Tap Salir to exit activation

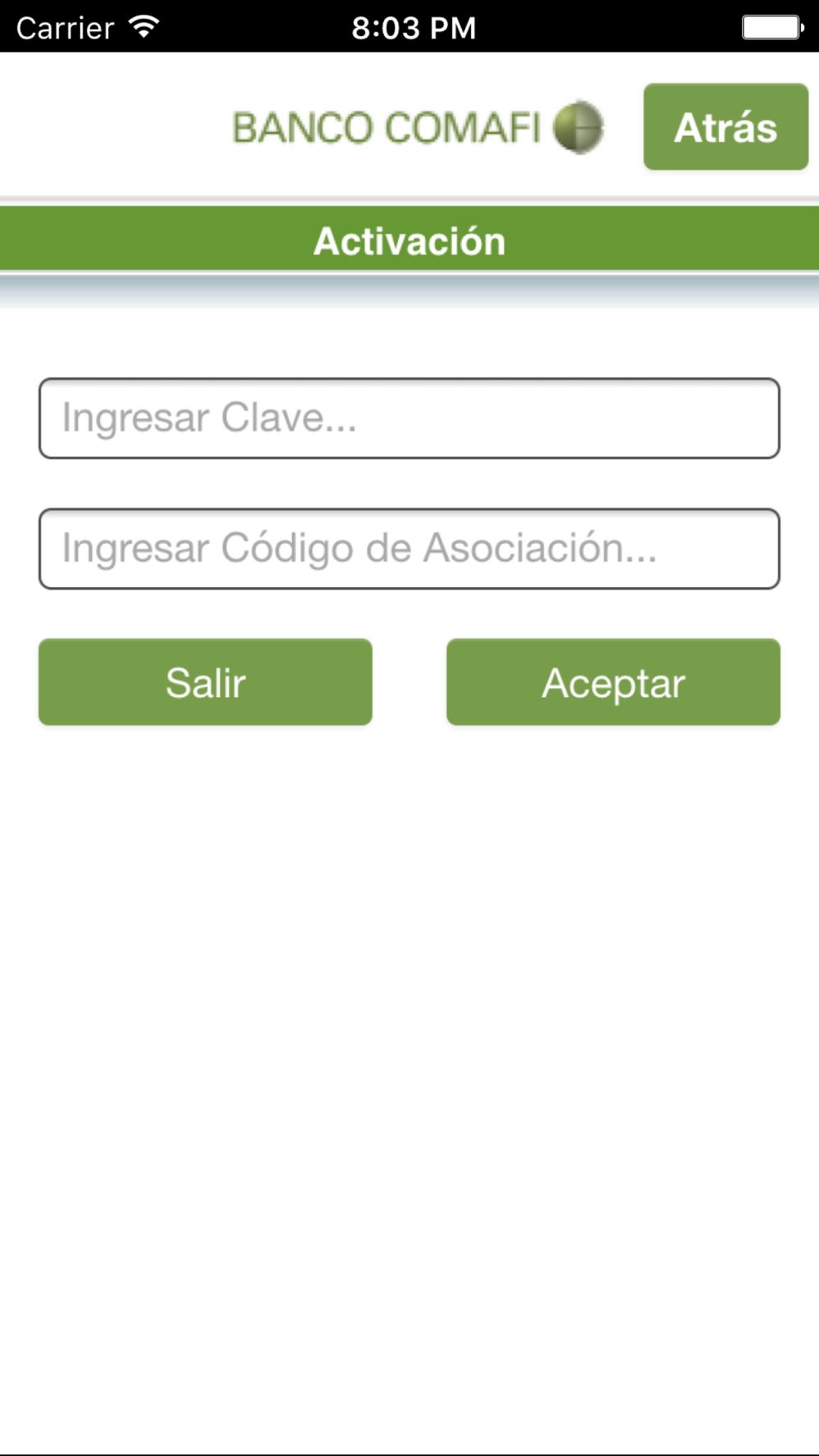point(206,682)
